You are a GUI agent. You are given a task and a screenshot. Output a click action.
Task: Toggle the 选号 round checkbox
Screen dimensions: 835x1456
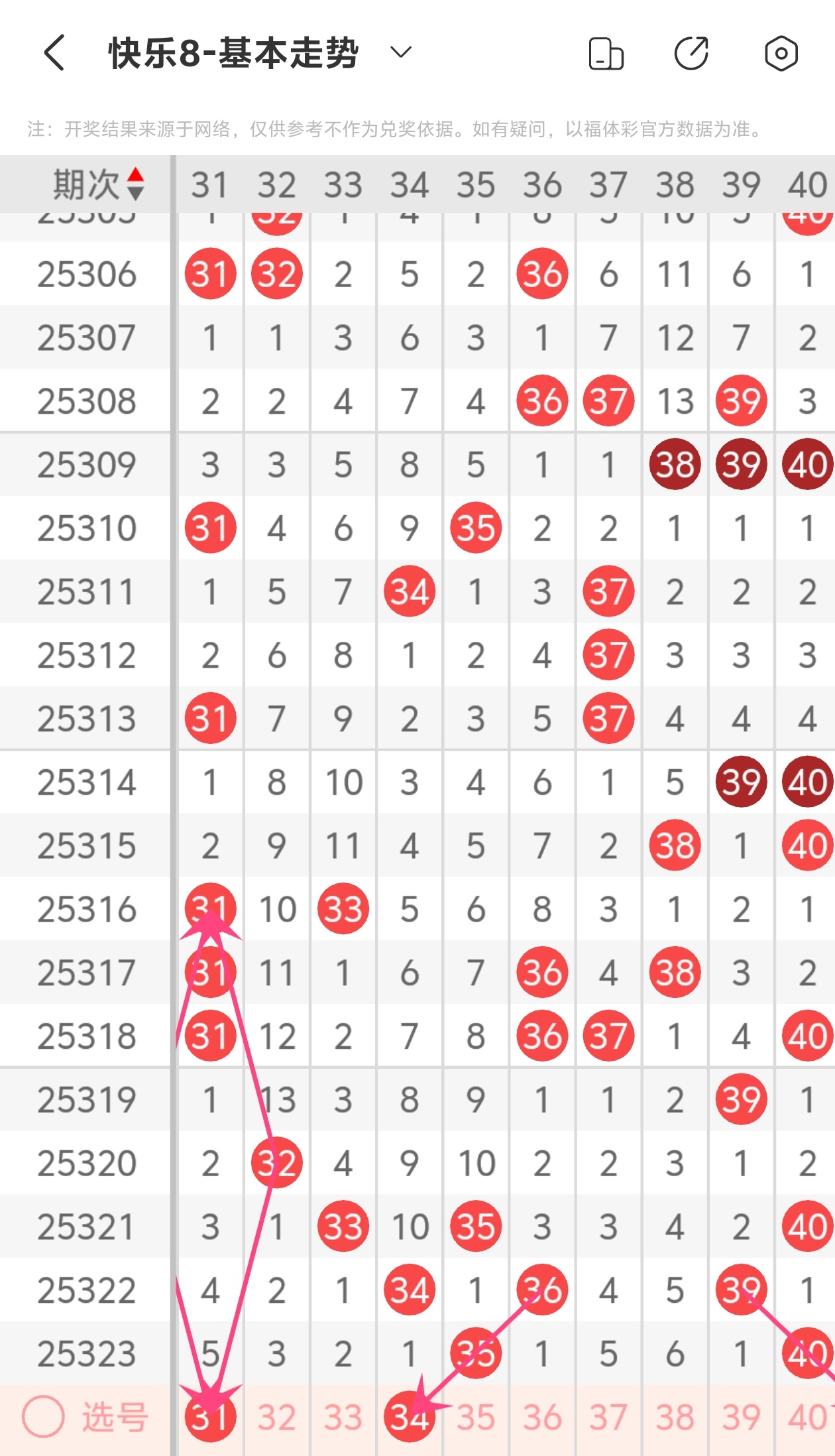coord(43,1417)
